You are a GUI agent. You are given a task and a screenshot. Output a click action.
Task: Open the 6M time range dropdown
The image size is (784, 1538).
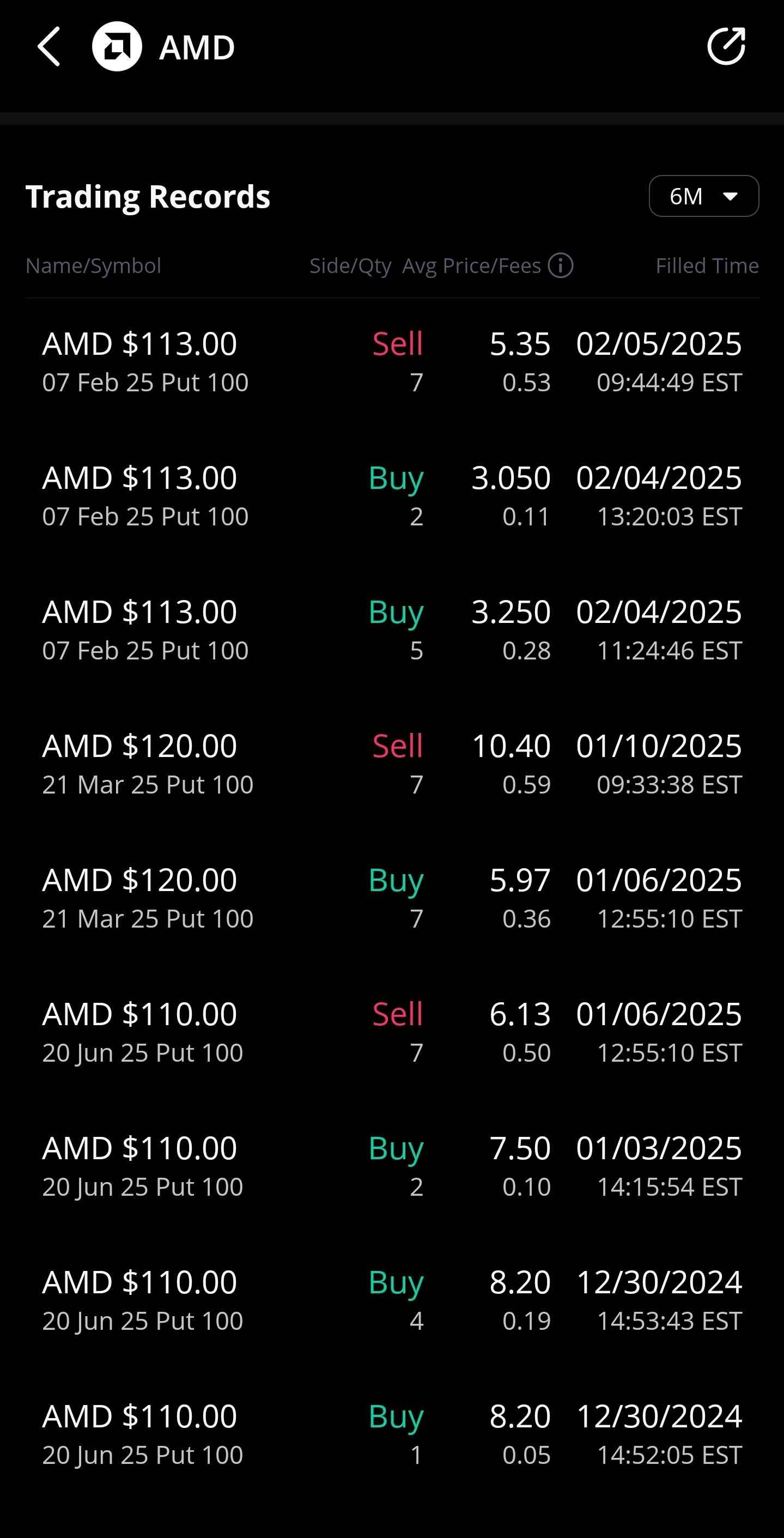(703, 196)
